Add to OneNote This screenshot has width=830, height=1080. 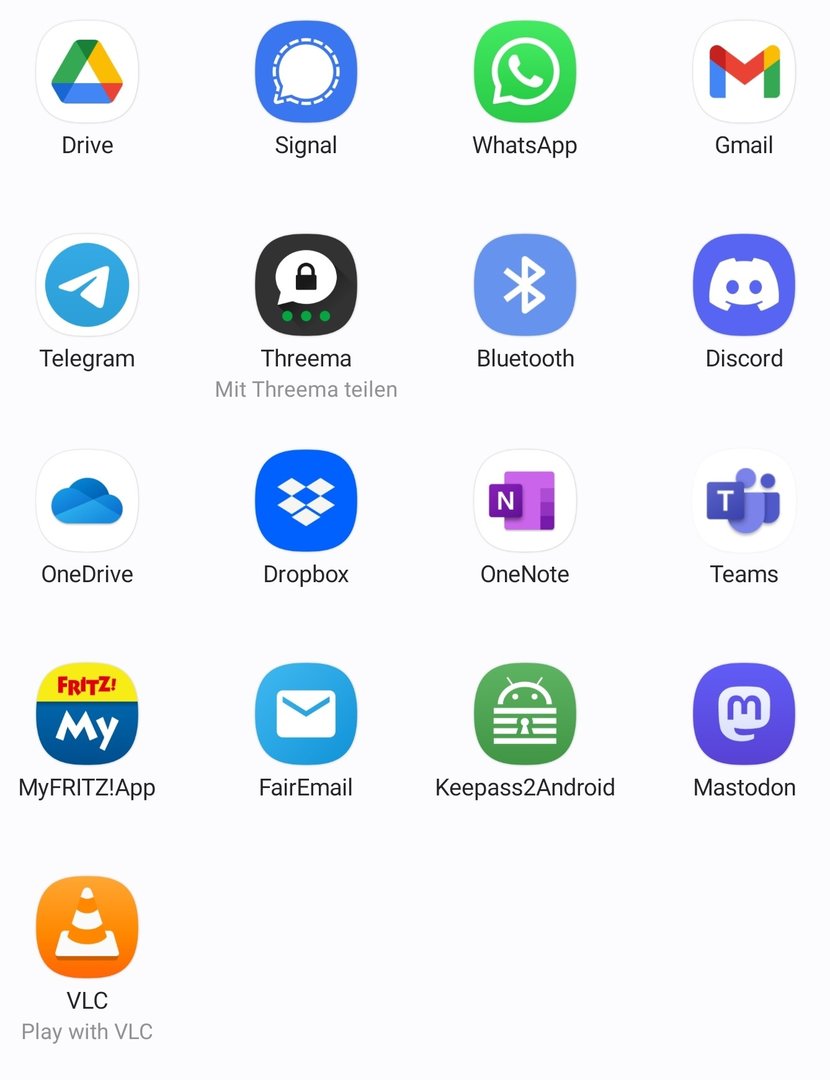[525, 500]
